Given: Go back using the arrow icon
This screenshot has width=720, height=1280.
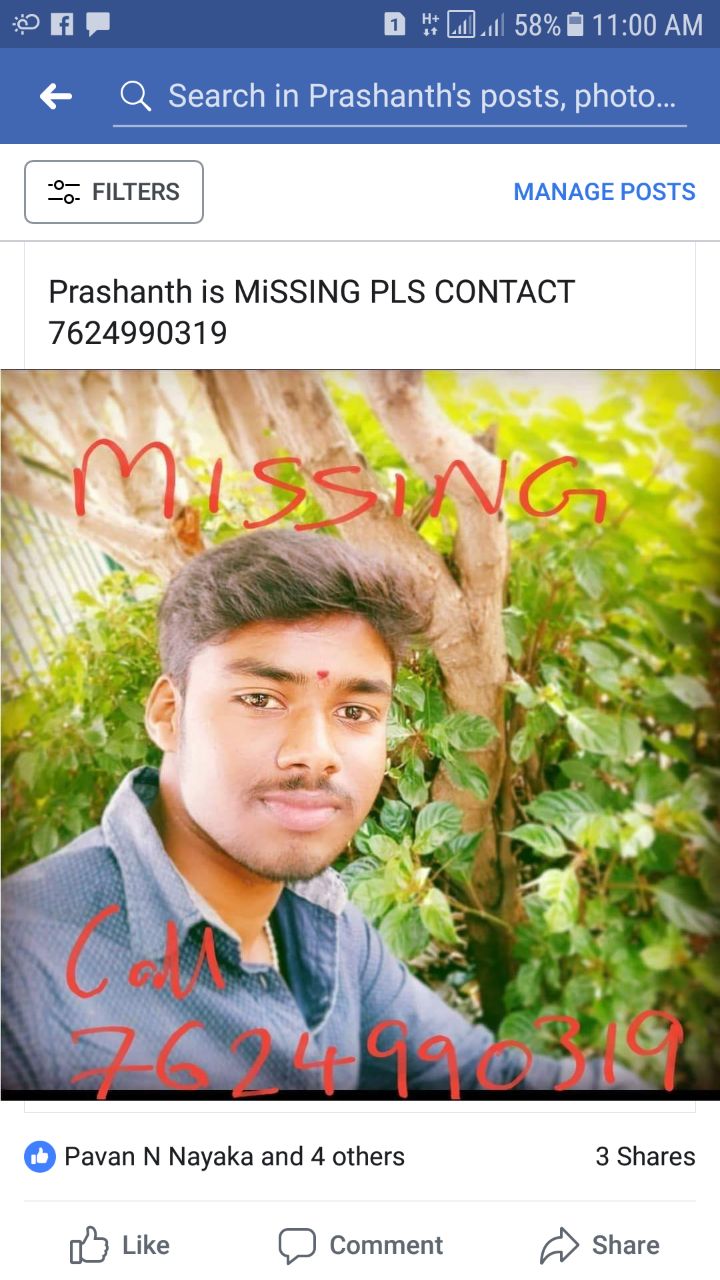Looking at the screenshot, I should [56, 96].
